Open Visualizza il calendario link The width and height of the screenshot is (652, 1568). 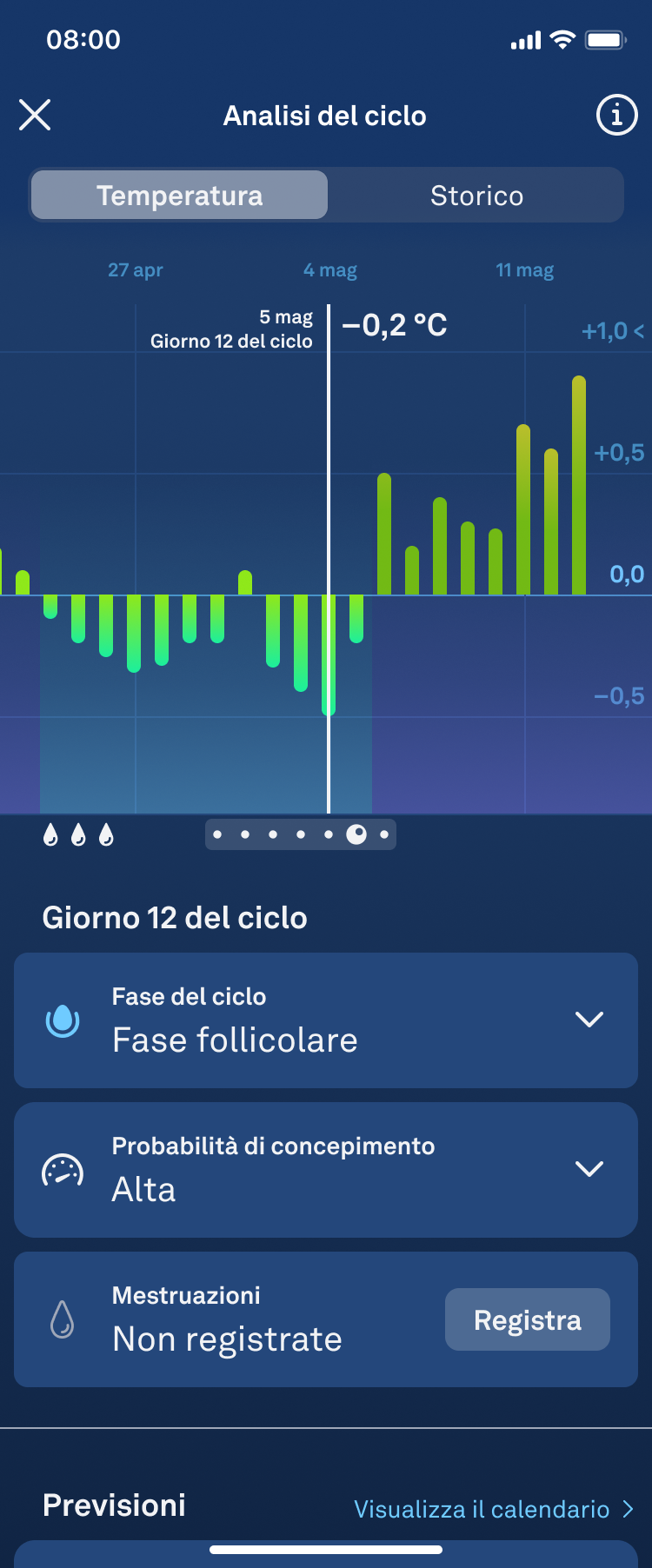(x=493, y=1509)
